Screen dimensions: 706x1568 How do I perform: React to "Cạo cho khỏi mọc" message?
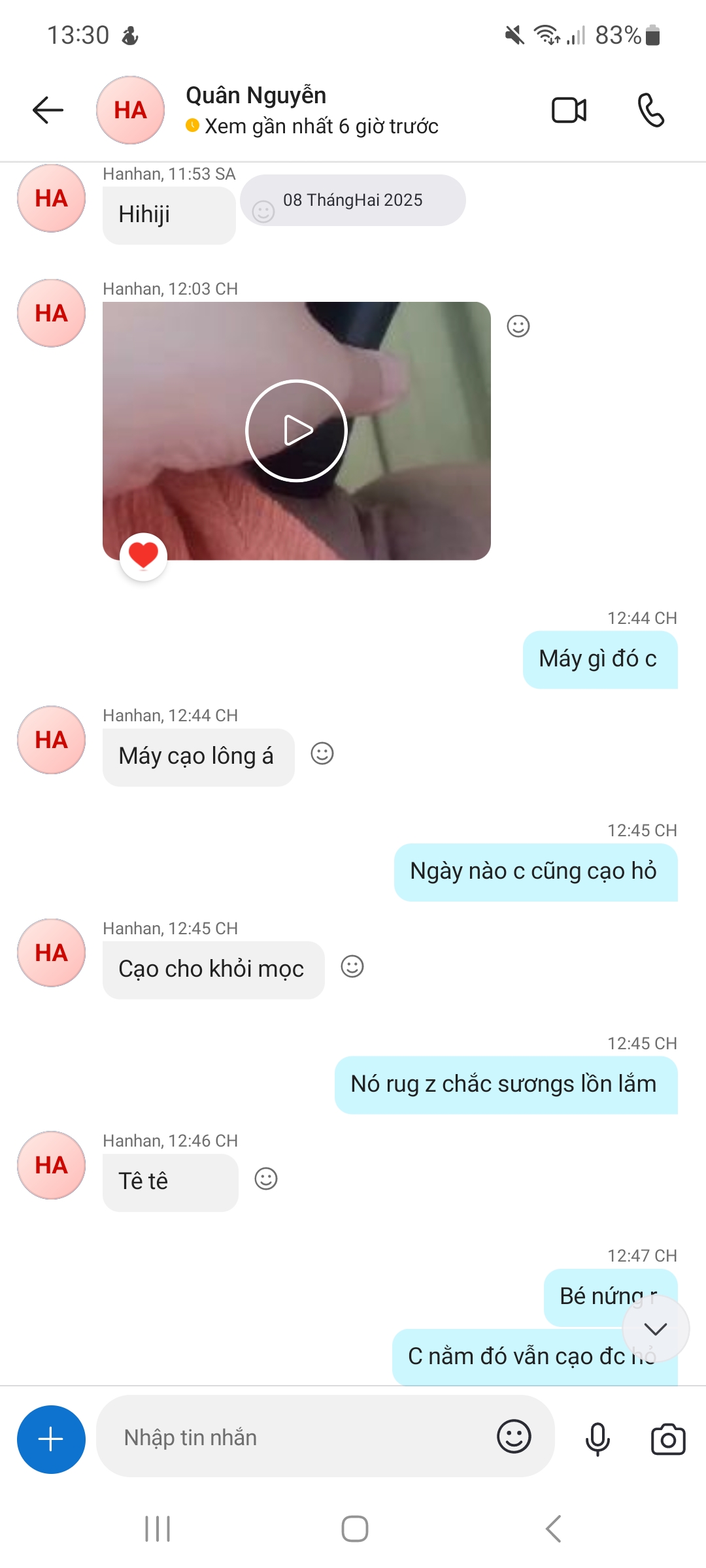352,966
